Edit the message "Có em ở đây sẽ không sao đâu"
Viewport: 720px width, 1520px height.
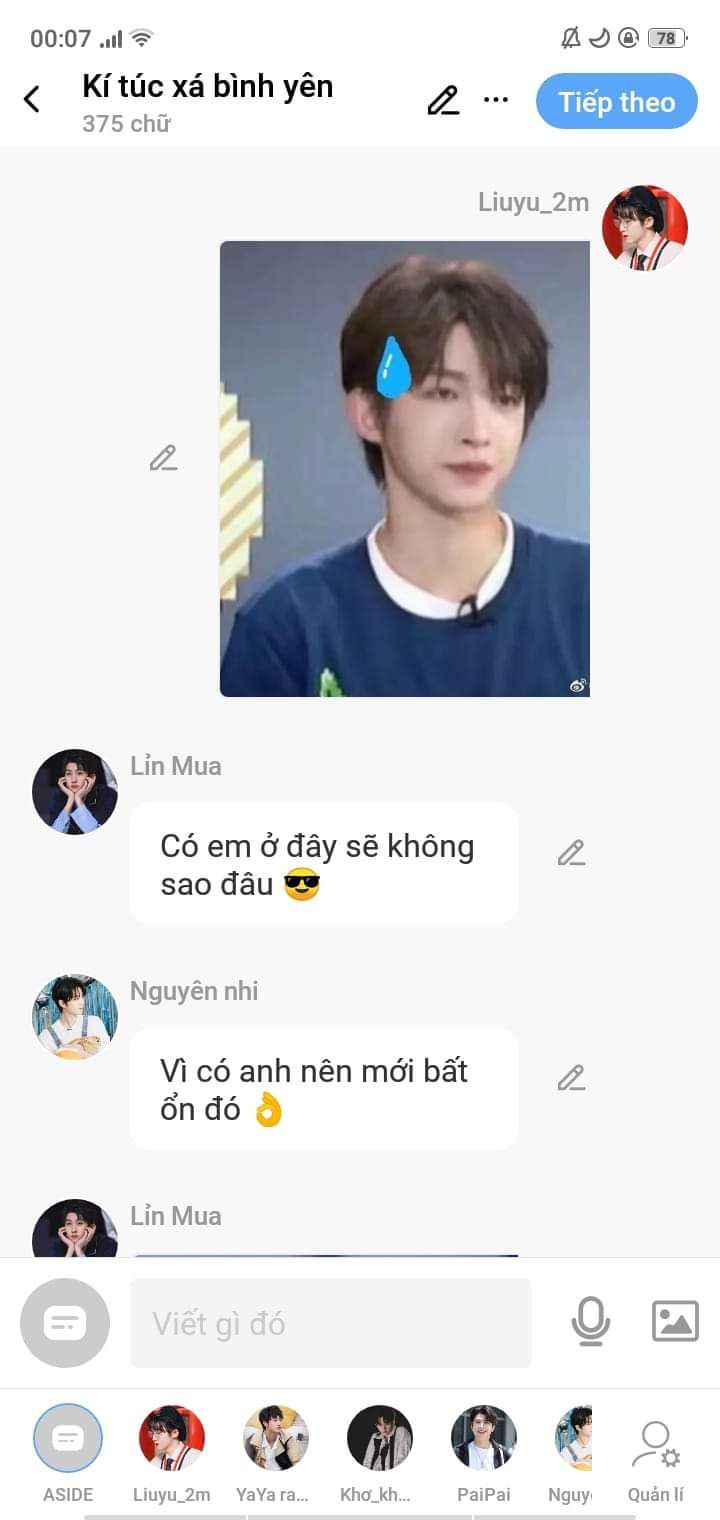tap(571, 853)
